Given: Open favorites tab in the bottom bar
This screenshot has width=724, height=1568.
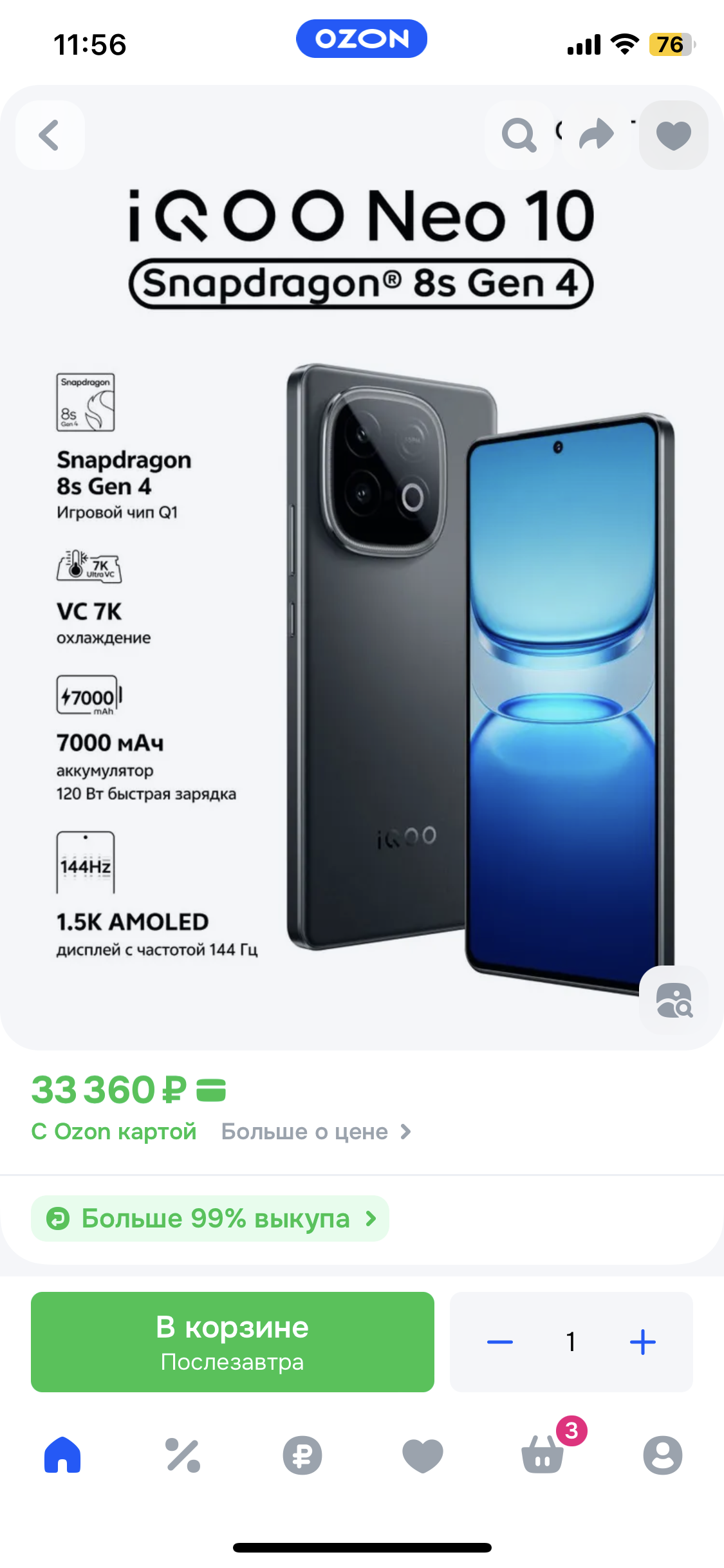Looking at the screenshot, I should [x=423, y=1455].
